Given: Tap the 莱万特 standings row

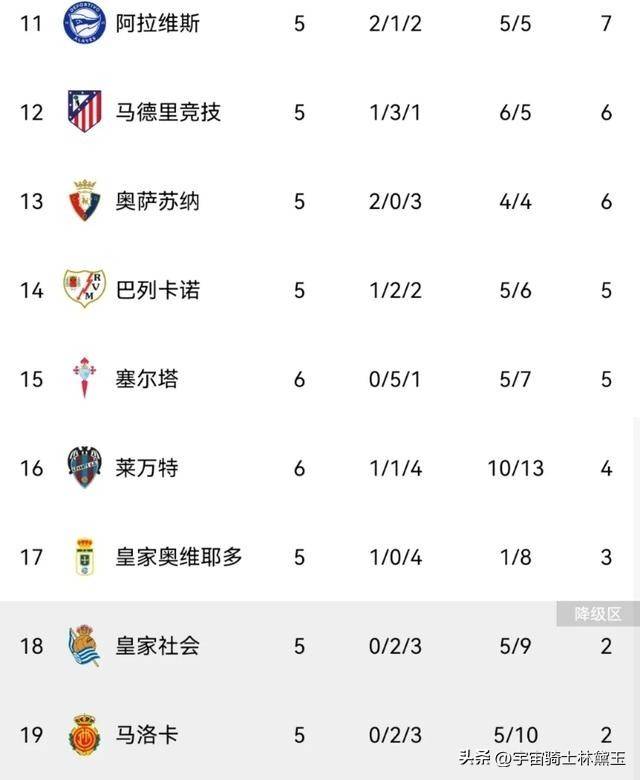Looking at the screenshot, I should pos(146,467).
